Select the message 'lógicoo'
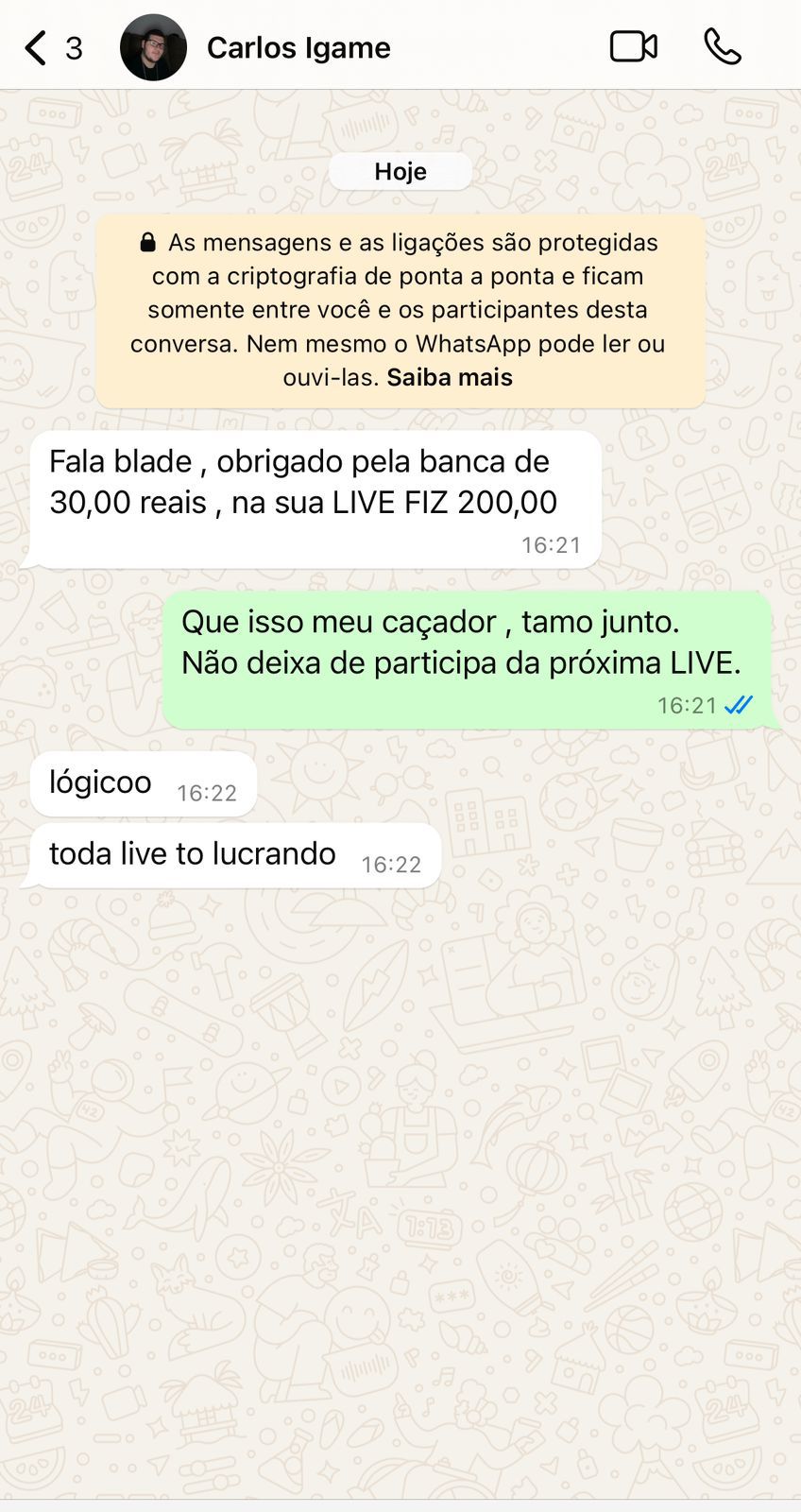This screenshot has width=801, height=1512. click(x=99, y=782)
